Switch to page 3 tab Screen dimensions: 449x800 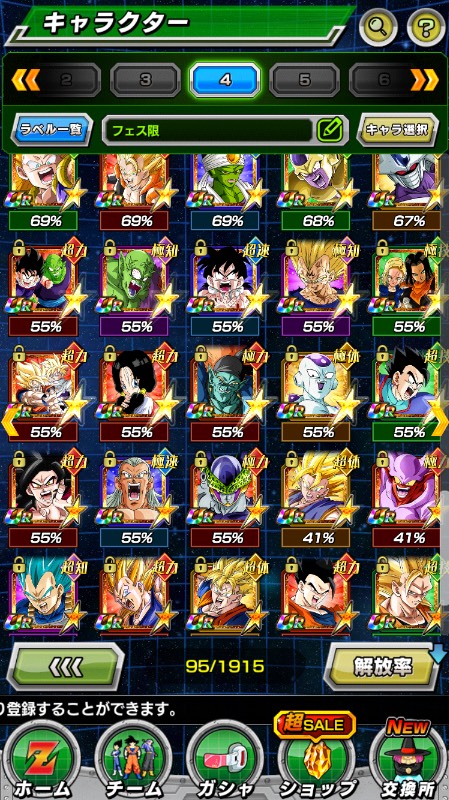pos(145,80)
